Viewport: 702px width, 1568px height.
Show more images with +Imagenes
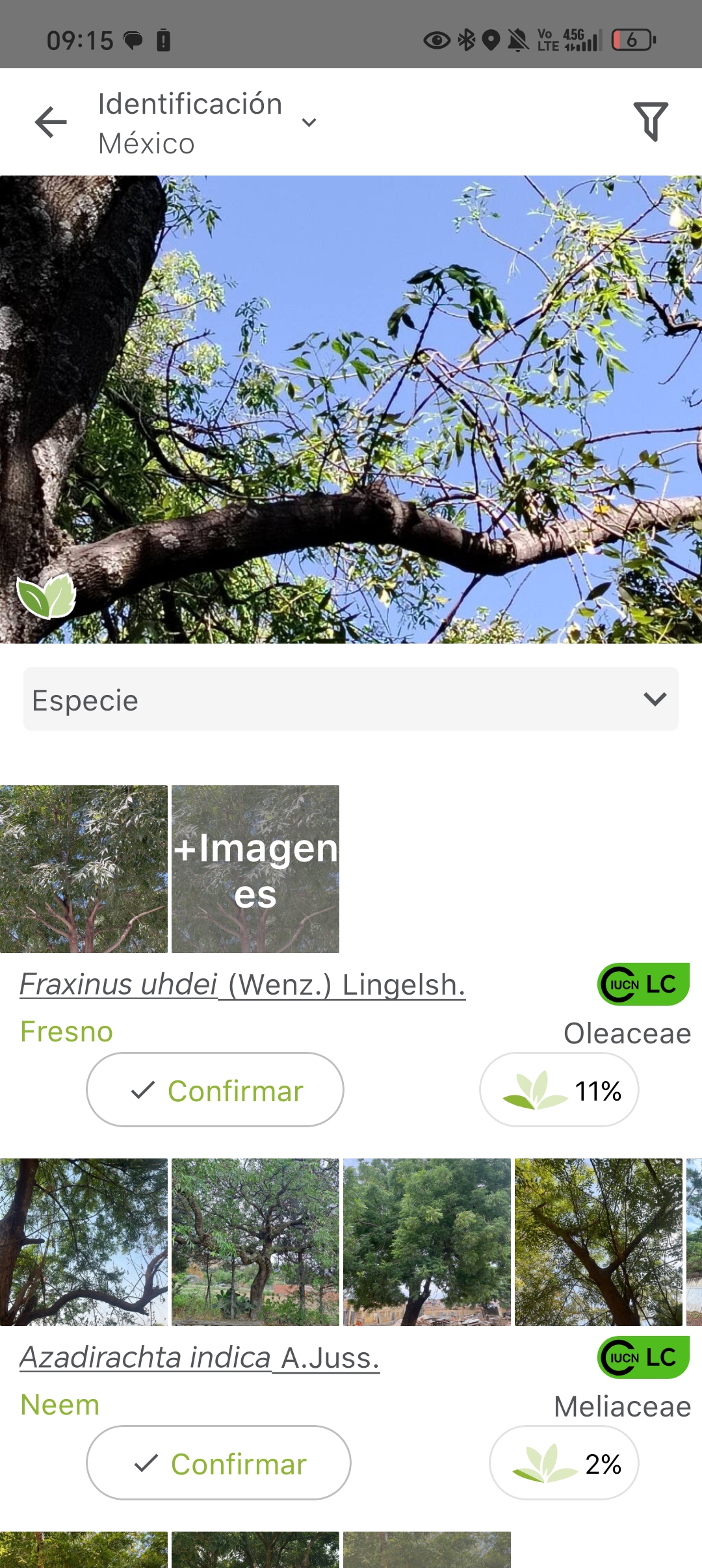(x=255, y=869)
